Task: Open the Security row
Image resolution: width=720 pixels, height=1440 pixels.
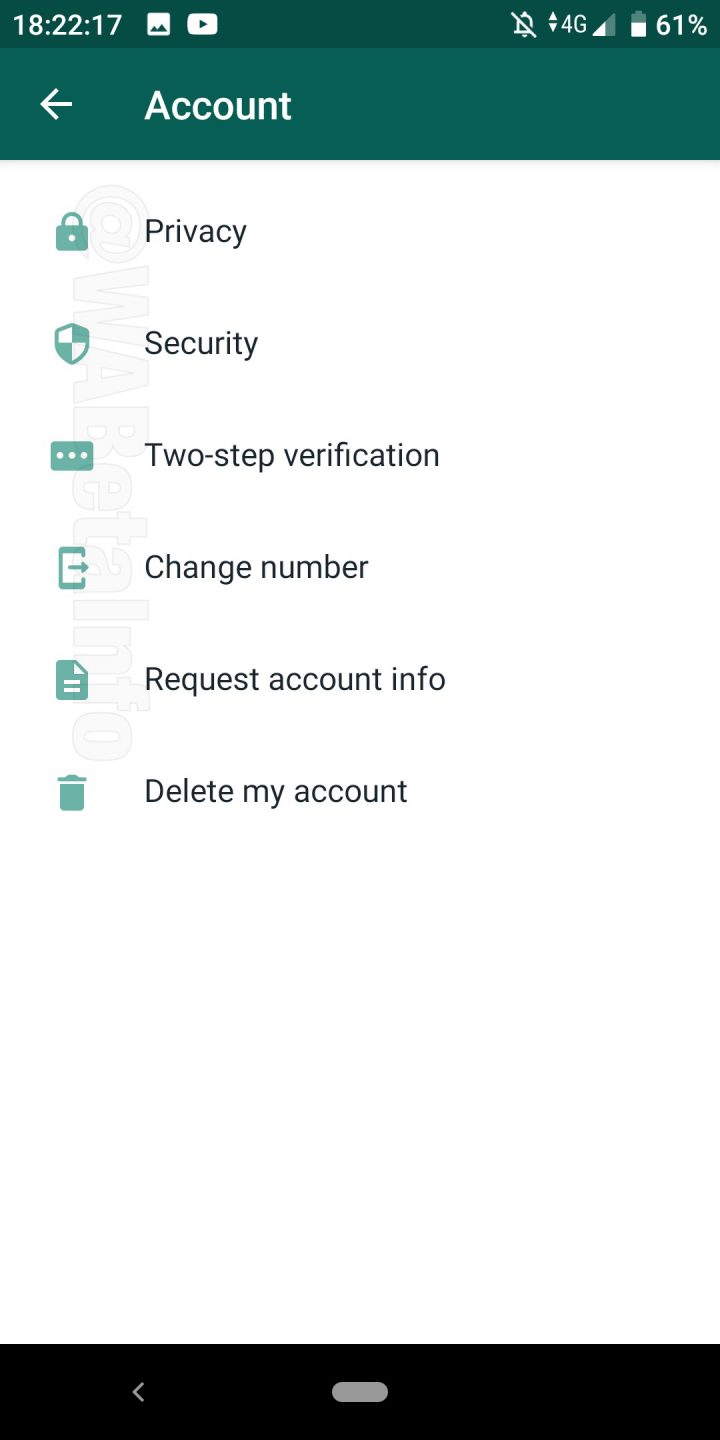Action: [x=360, y=343]
